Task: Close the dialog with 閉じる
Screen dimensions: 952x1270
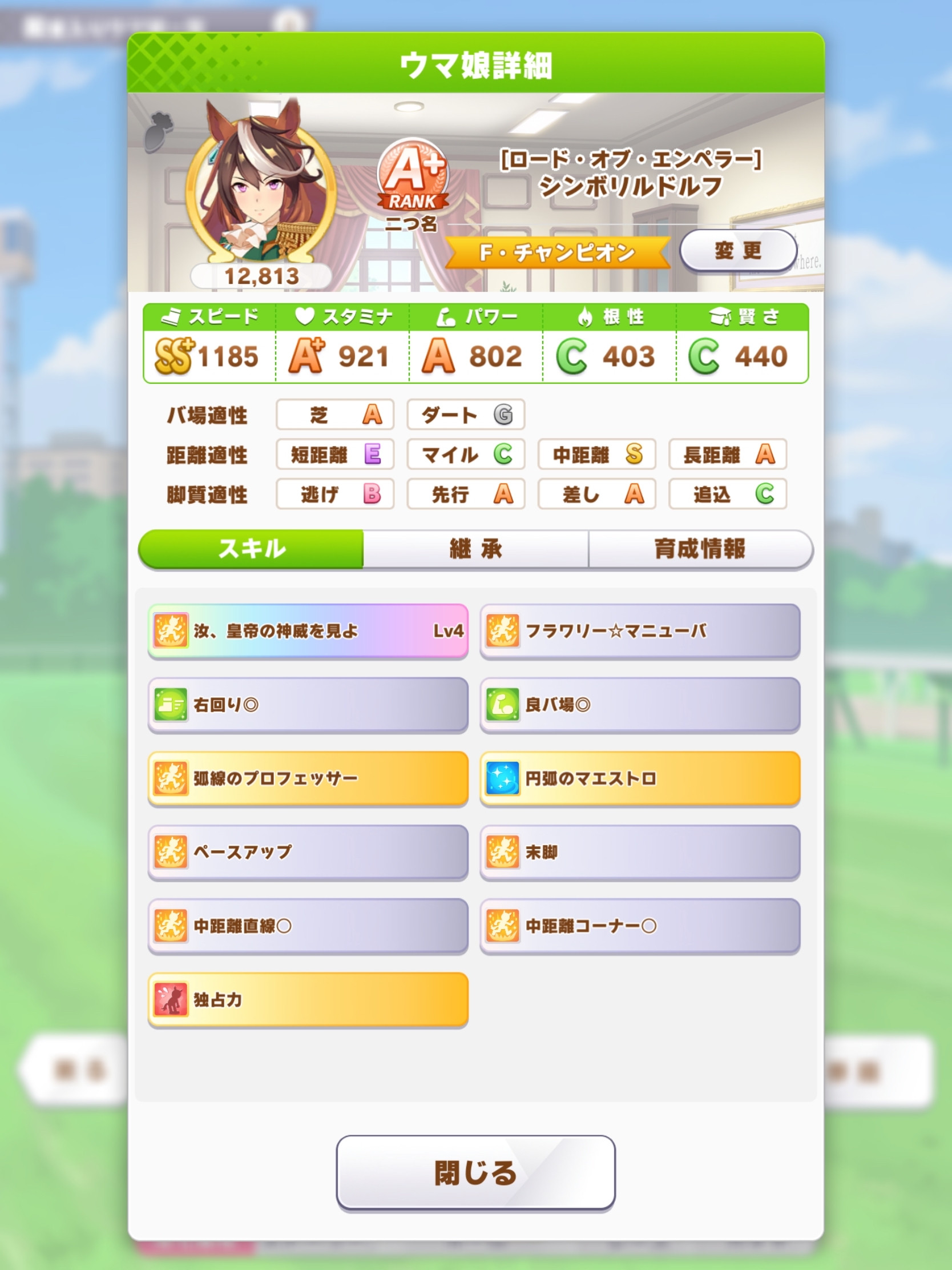Action: click(x=475, y=1172)
